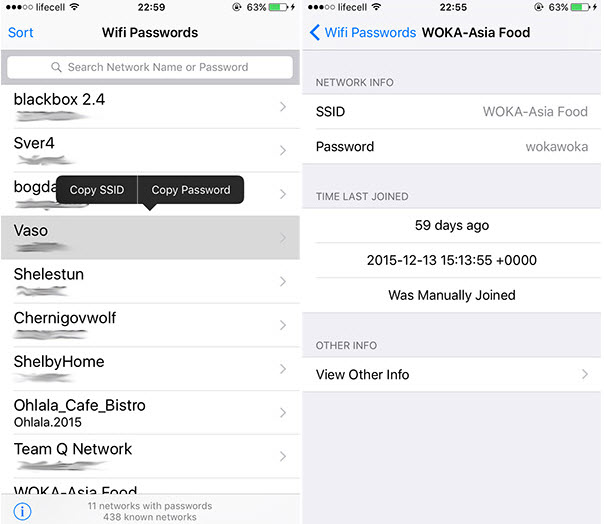Choose Copy Password from the popup
Image resolution: width=604 pixels, height=524 pixels.
pos(191,190)
